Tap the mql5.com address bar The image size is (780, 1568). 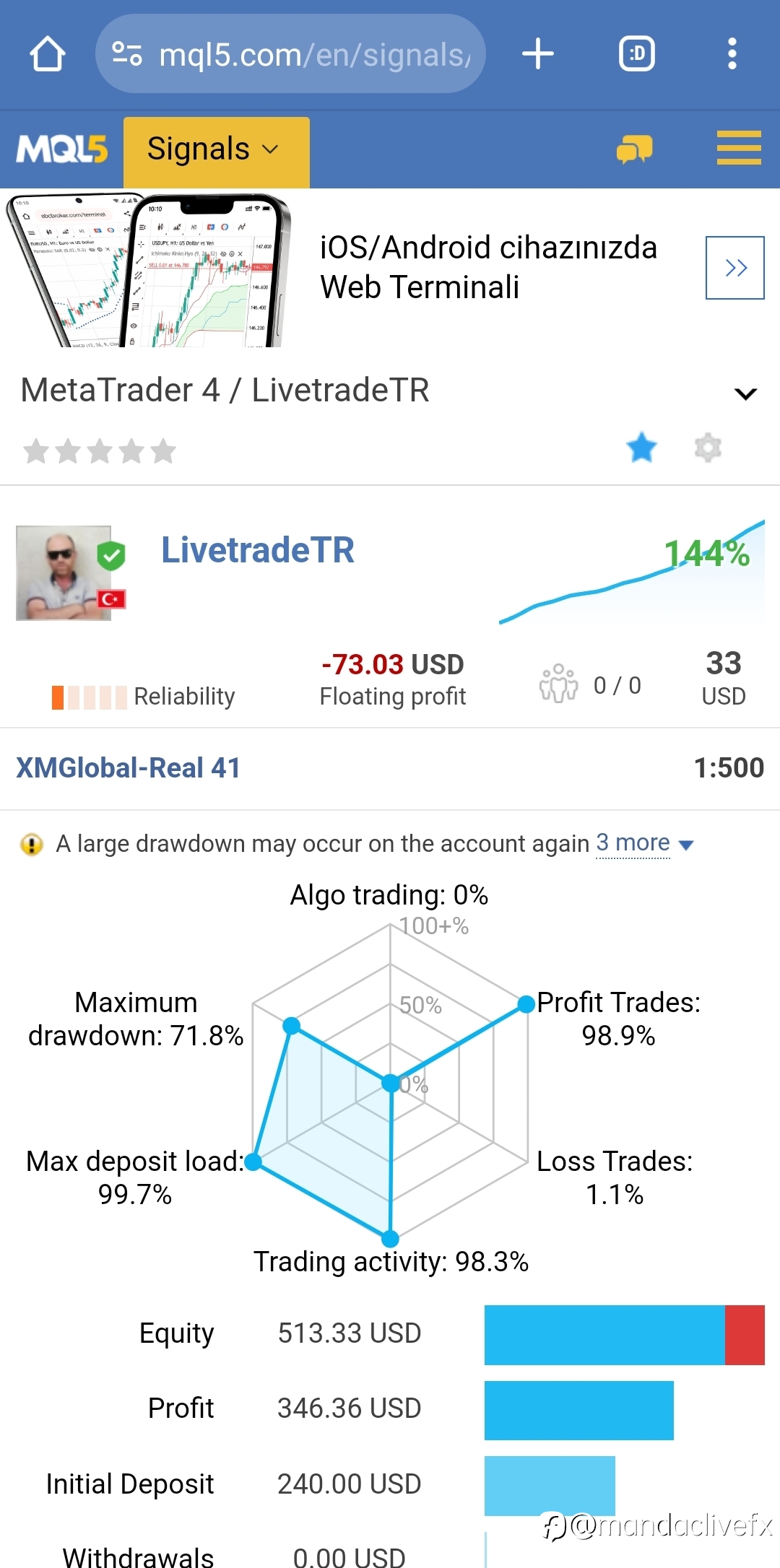pos(290,54)
